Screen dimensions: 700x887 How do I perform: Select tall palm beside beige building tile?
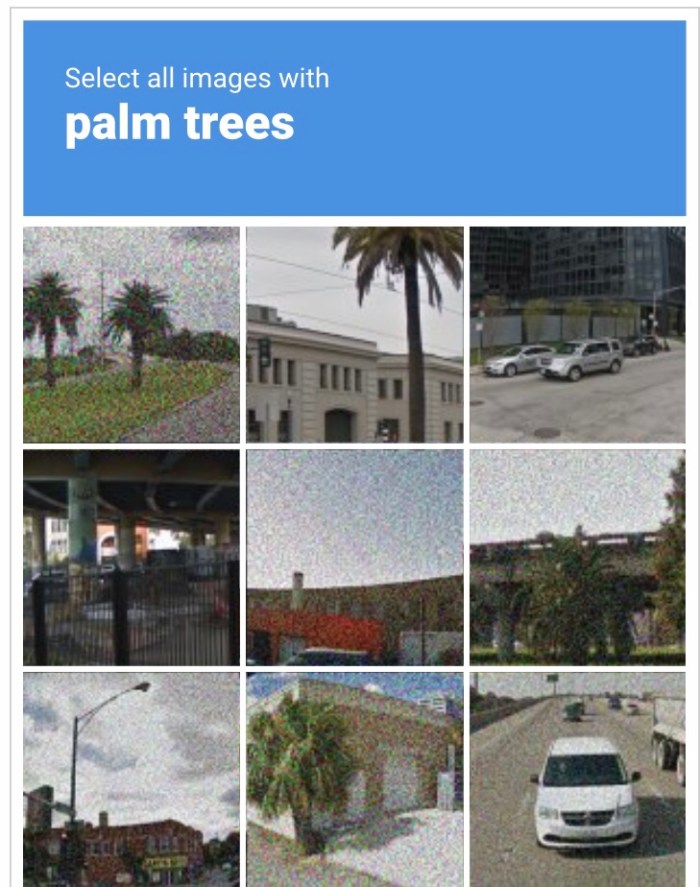pos(354,335)
